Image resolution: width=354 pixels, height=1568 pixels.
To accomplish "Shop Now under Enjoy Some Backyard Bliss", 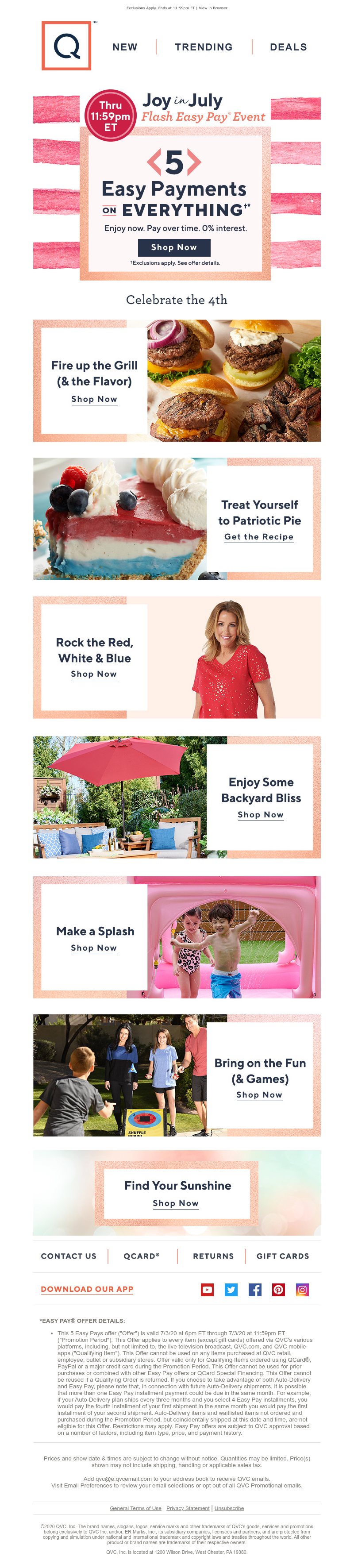I will (260, 814).
